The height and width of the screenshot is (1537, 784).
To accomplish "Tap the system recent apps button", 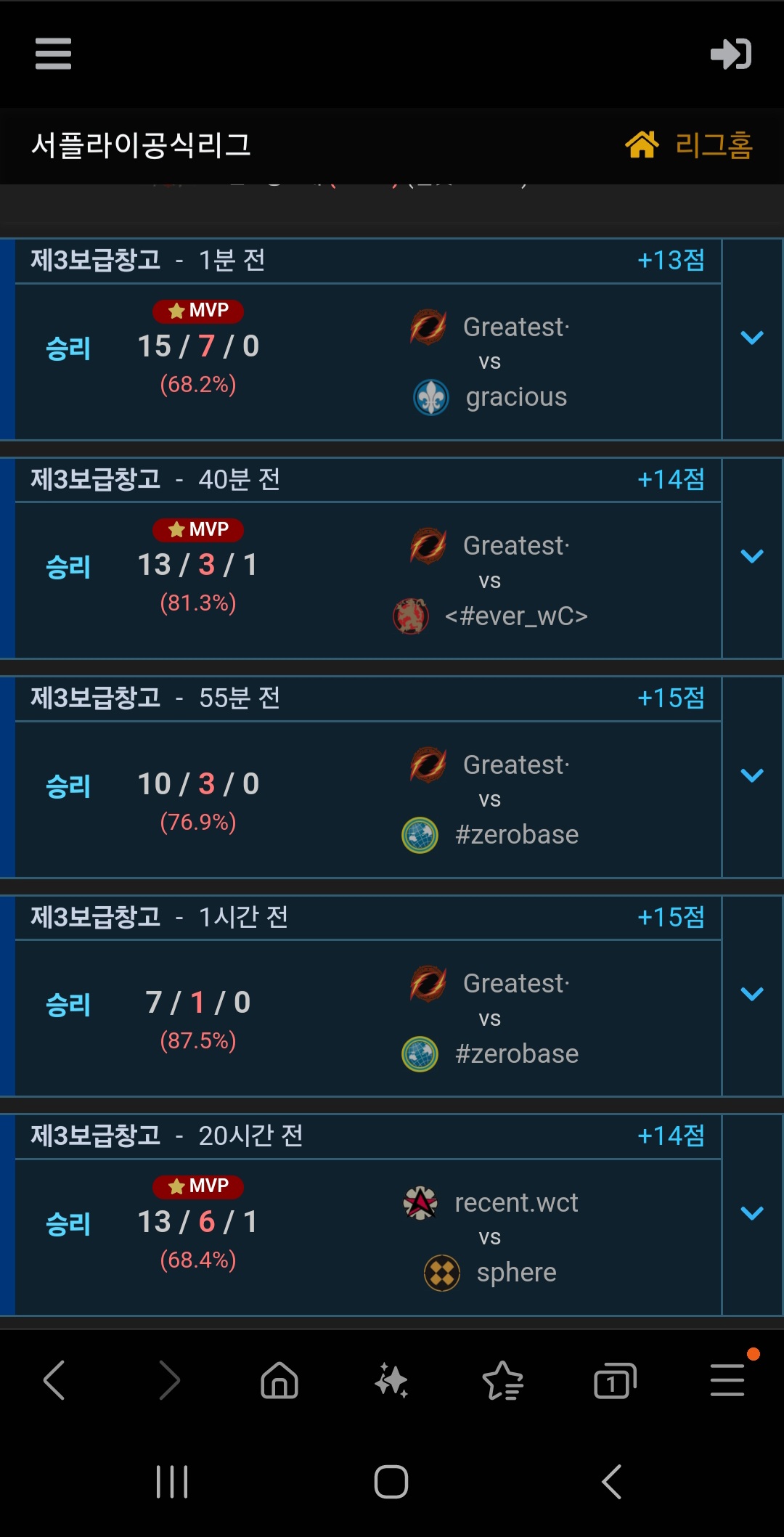I will tap(172, 1482).
